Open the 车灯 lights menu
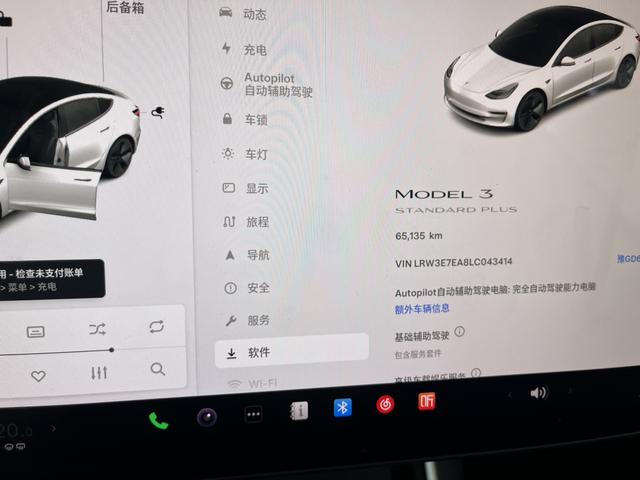 pos(256,154)
